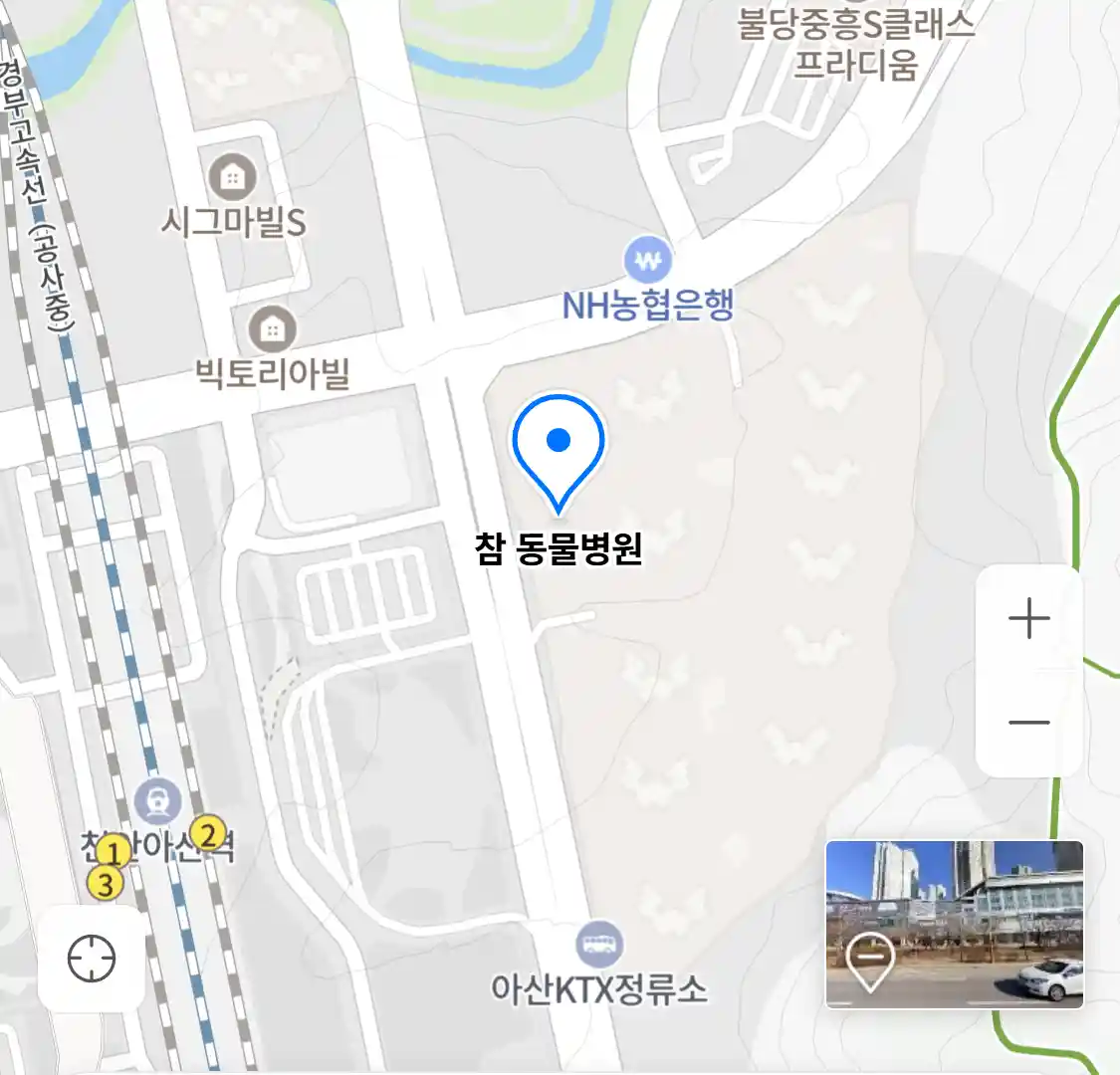Zoom in on the map
This screenshot has height=1075, width=1120.
[x=1028, y=619]
